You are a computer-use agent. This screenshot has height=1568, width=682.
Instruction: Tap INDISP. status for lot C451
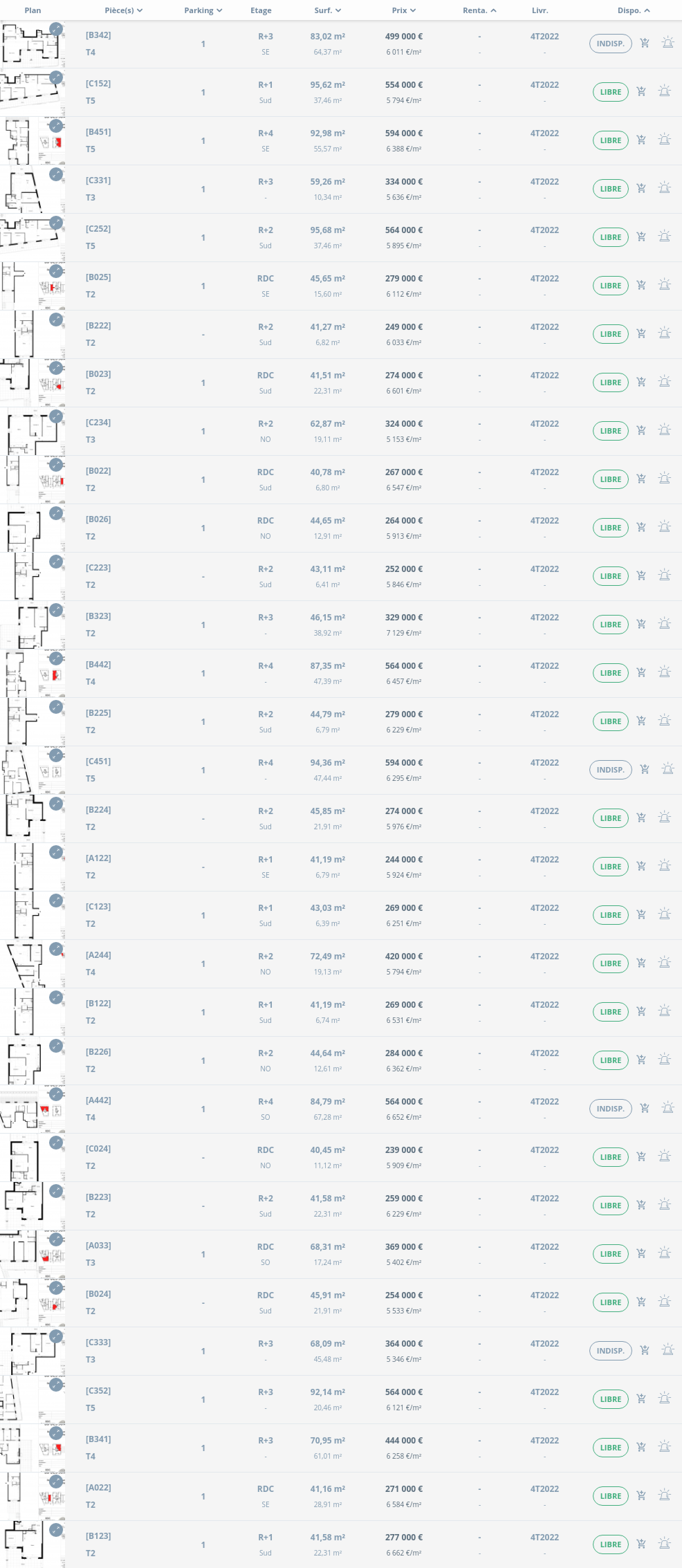(x=610, y=770)
